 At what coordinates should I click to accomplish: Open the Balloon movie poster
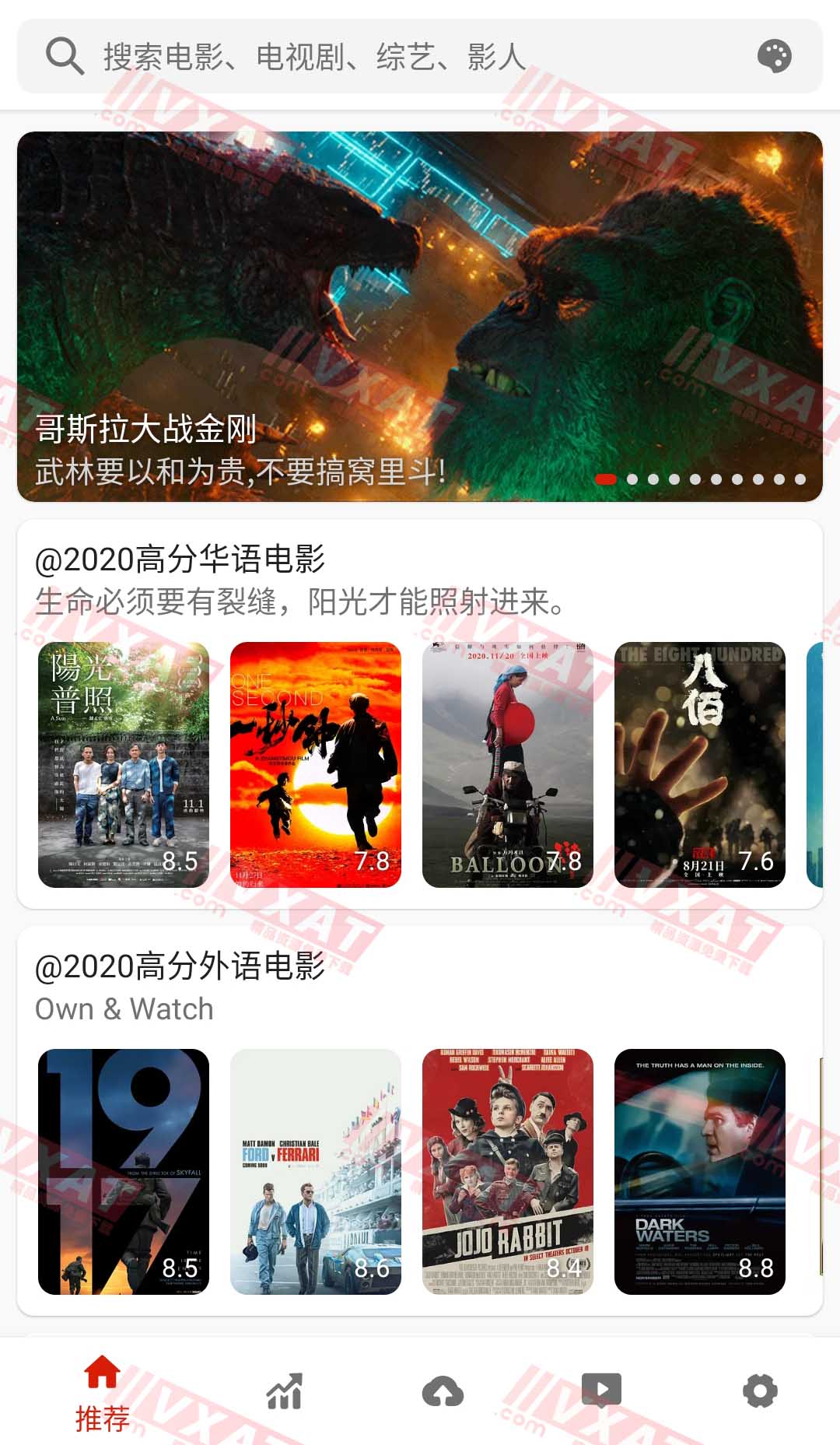click(x=508, y=764)
